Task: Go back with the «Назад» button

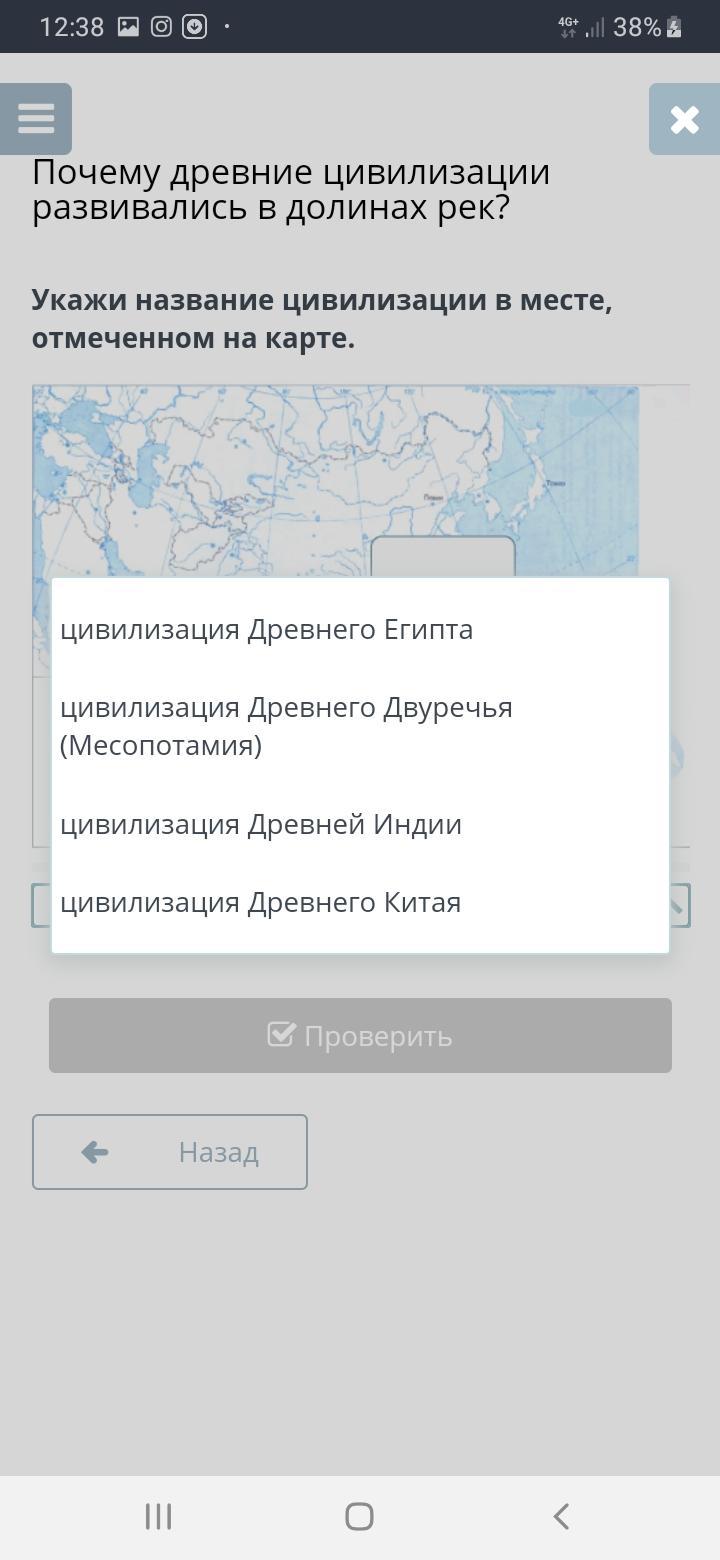Action: click(170, 1152)
